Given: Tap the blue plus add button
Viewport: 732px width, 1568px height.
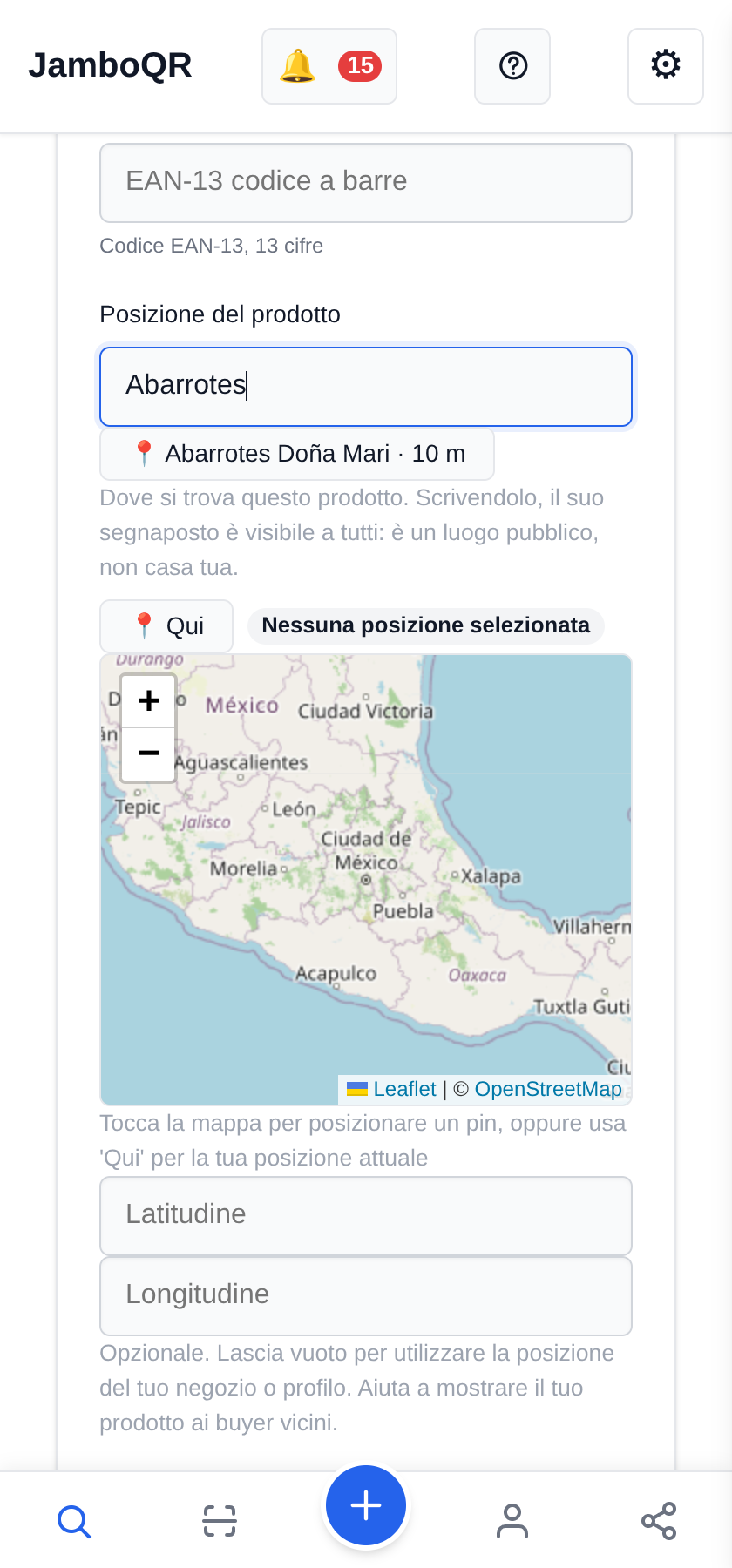Looking at the screenshot, I should pyautogui.click(x=366, y=1505).
